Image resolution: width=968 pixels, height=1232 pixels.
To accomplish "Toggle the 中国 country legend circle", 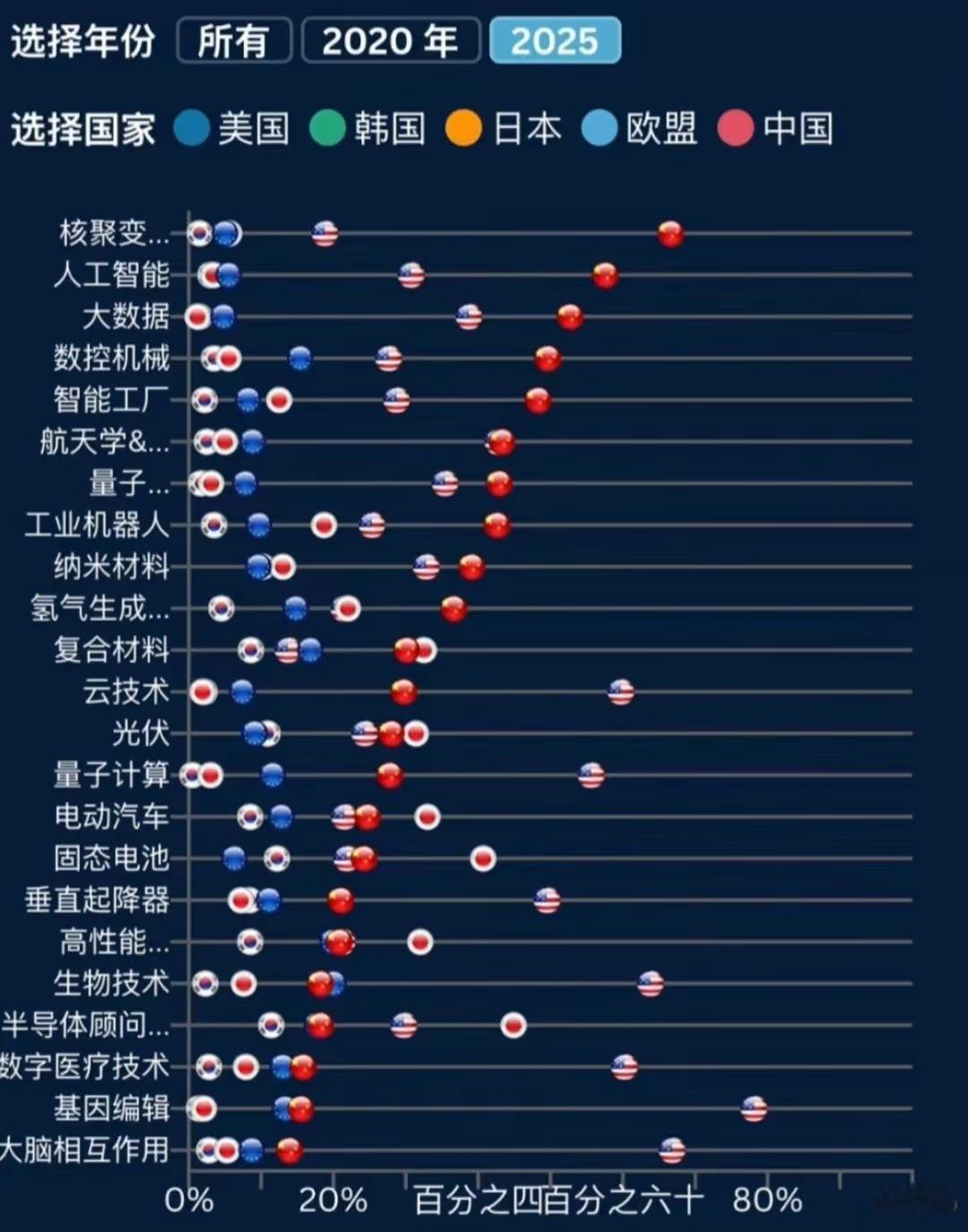I will click(735, 129).
